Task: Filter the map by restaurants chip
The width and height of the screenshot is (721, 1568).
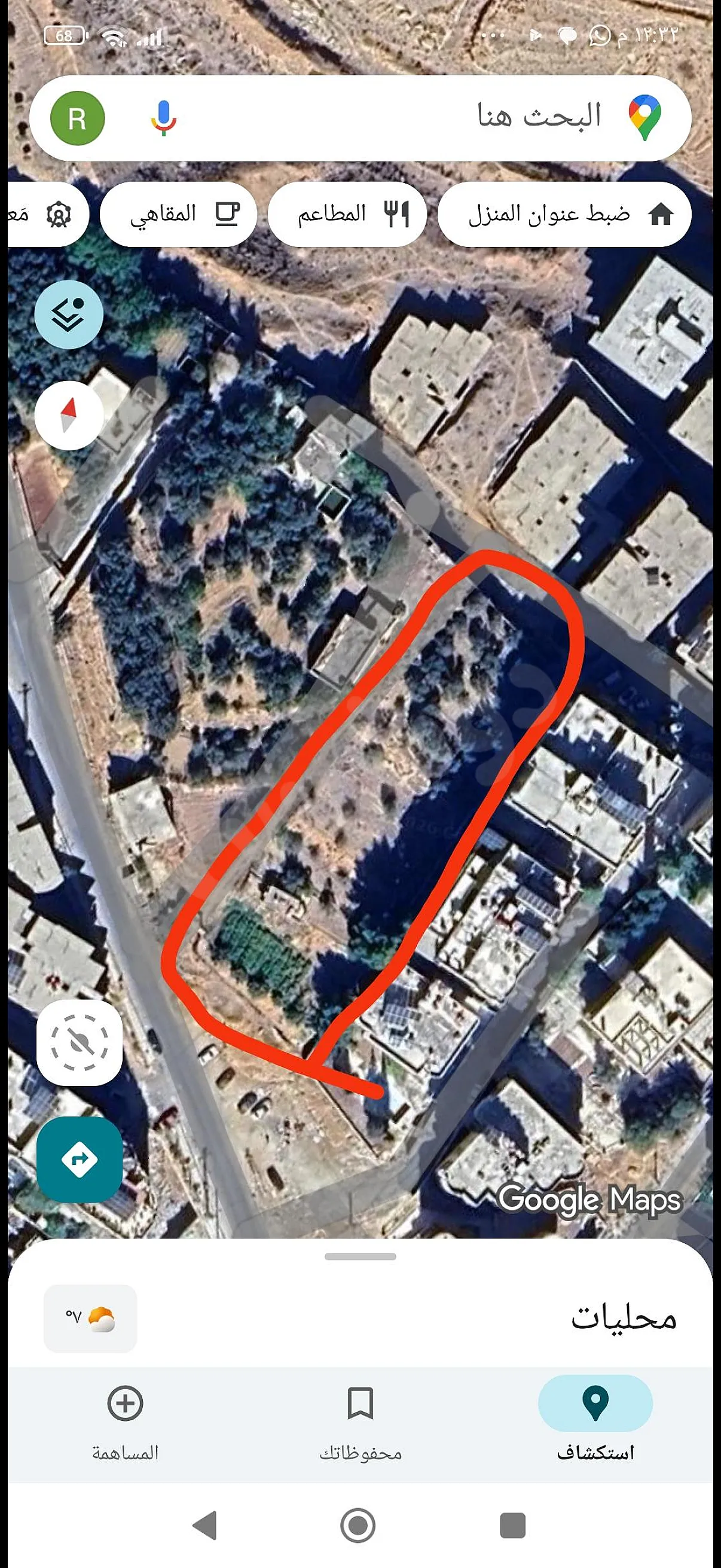Action: click(347, 214)
